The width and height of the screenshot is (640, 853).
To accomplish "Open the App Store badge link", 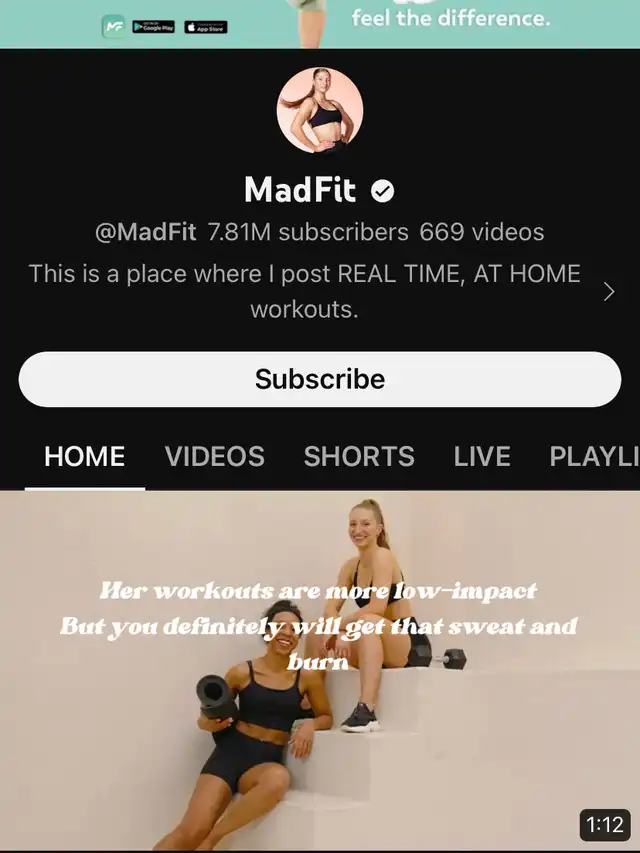I will tap(206, 27).
